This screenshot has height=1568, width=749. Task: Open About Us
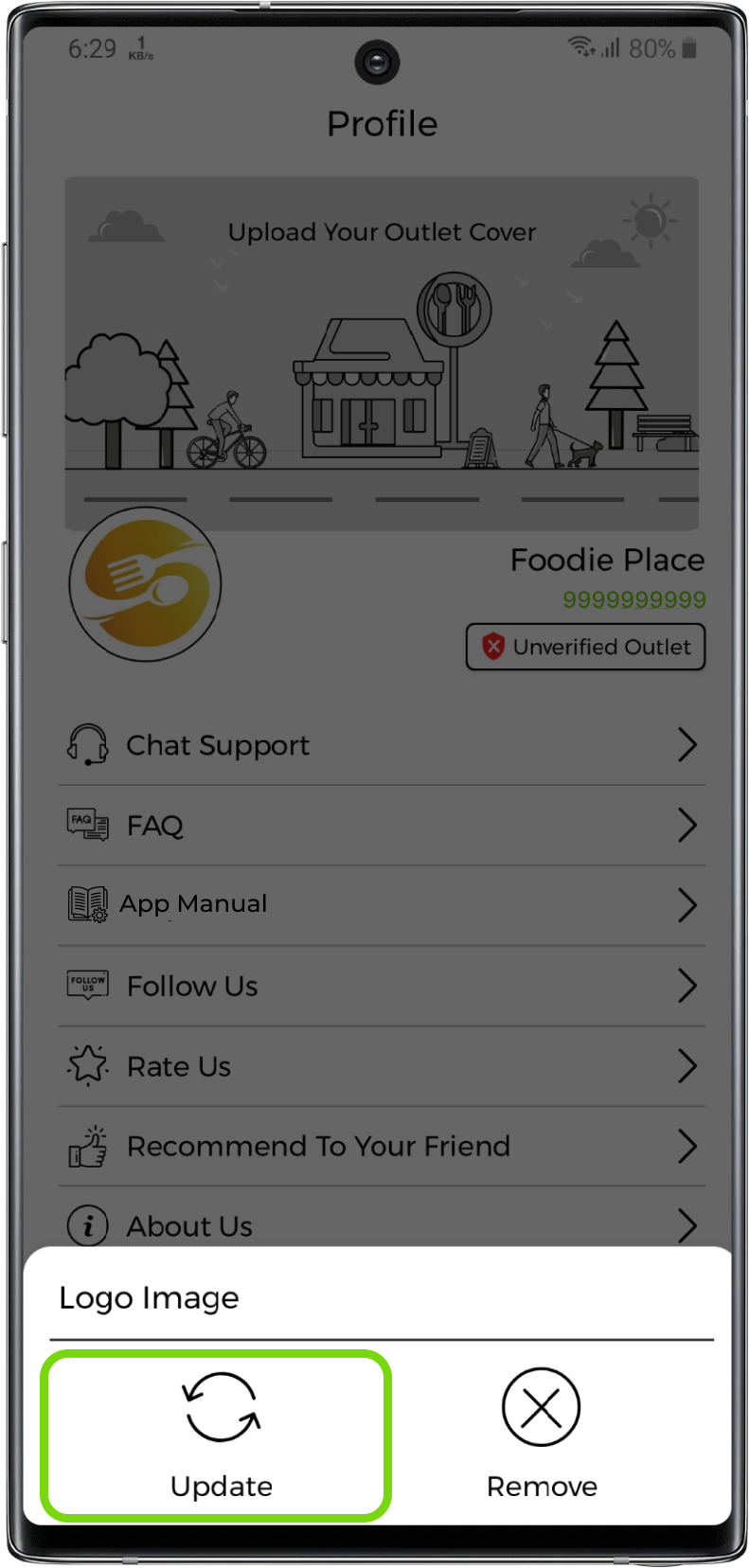coord(381,1226)
